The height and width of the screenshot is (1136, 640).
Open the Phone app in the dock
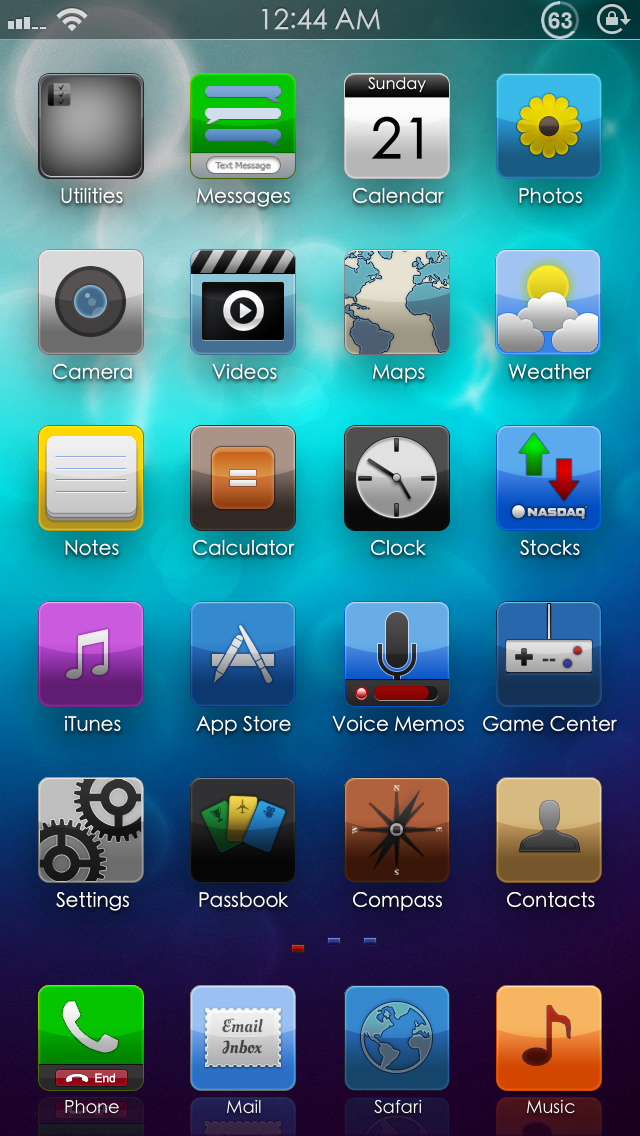[x=91, y=1039]
